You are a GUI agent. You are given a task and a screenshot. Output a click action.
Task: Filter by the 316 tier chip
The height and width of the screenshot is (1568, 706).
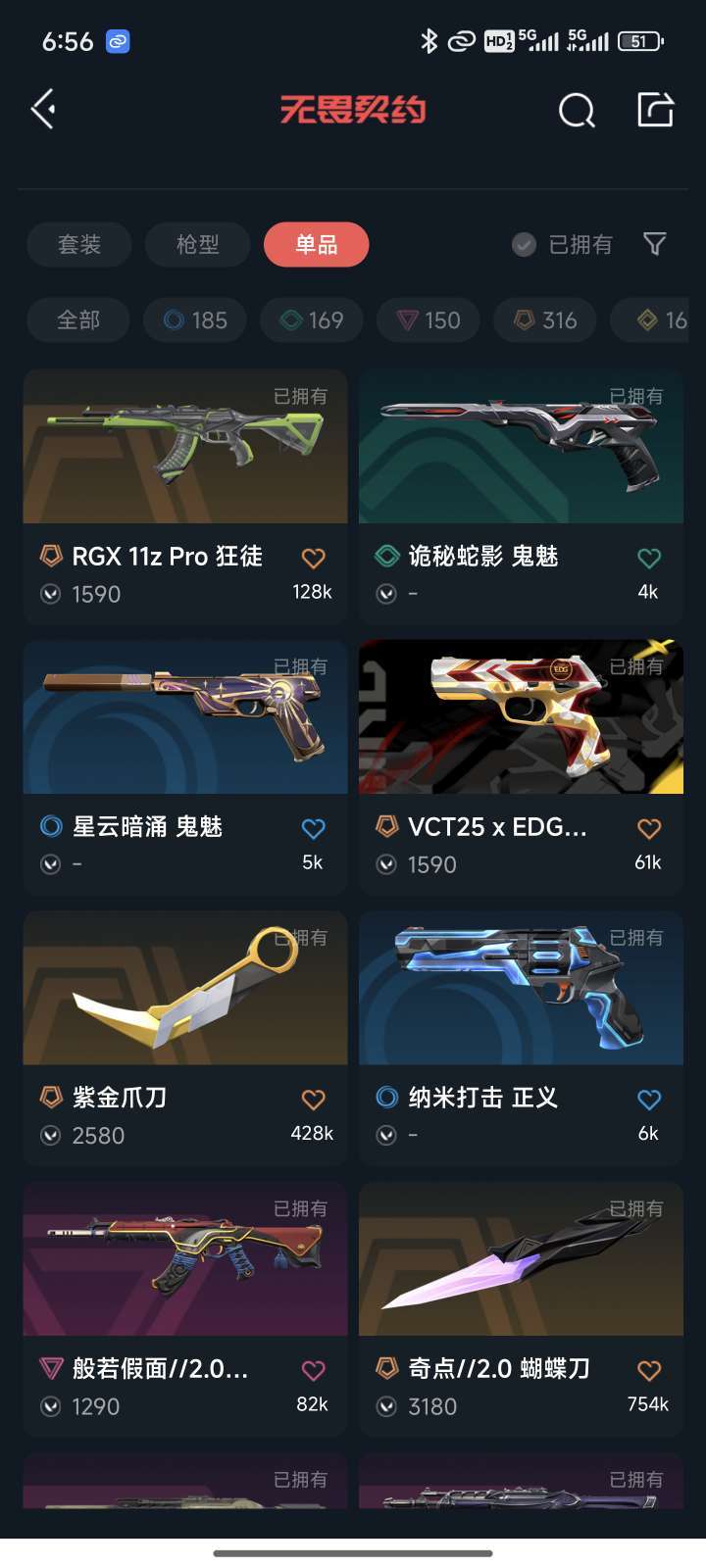[545, 320]
